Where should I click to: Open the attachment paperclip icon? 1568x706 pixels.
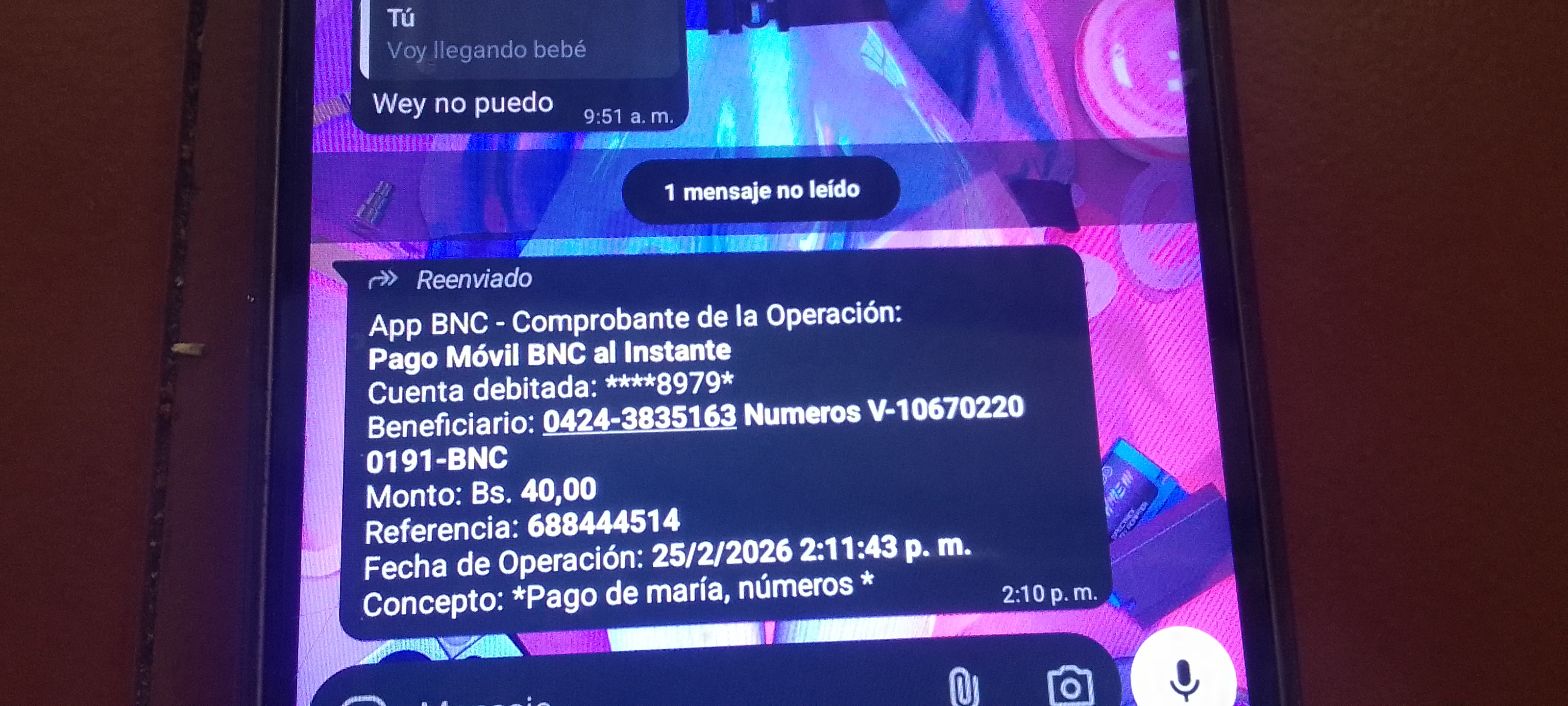(963, 686)
